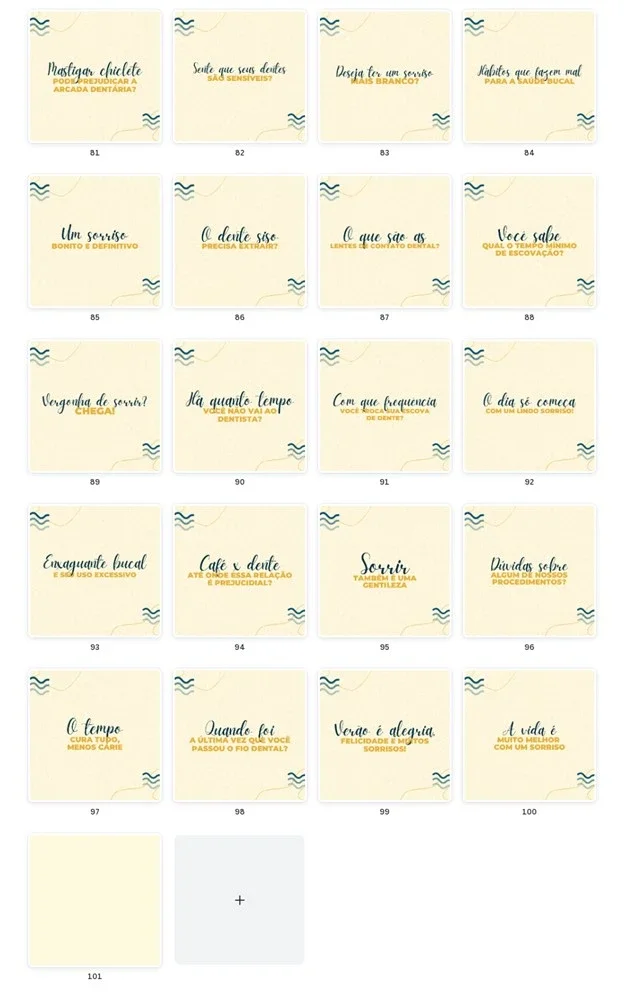The height and width of the screenshot is (1000, 624).
Task: Open page 91 'Com que frequência'
Action: [384, 406]
